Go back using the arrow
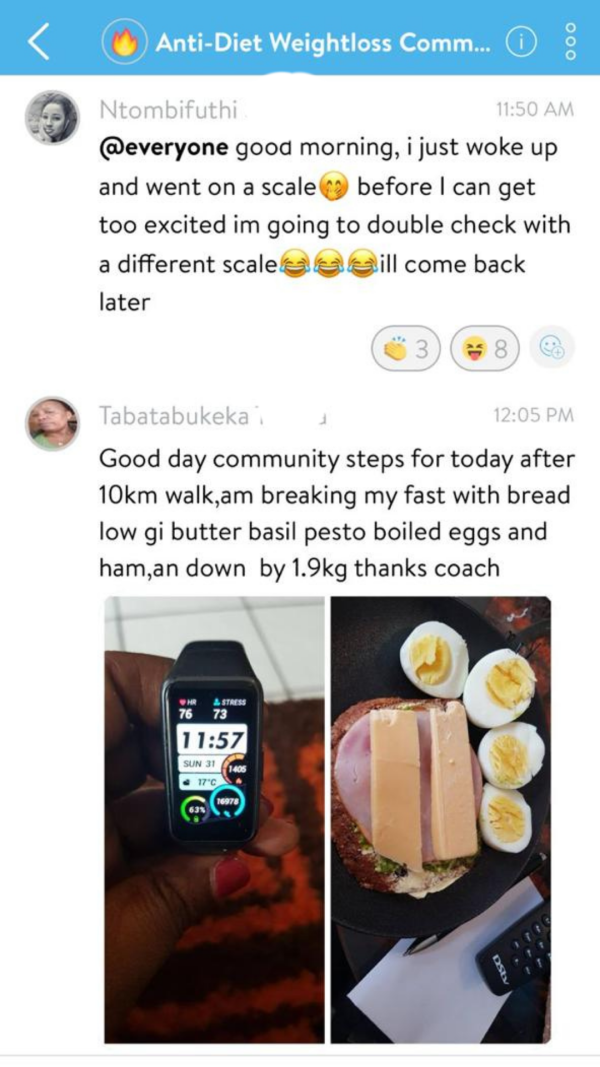Viewport: 600px width, 1067px height. click(40, 42)
